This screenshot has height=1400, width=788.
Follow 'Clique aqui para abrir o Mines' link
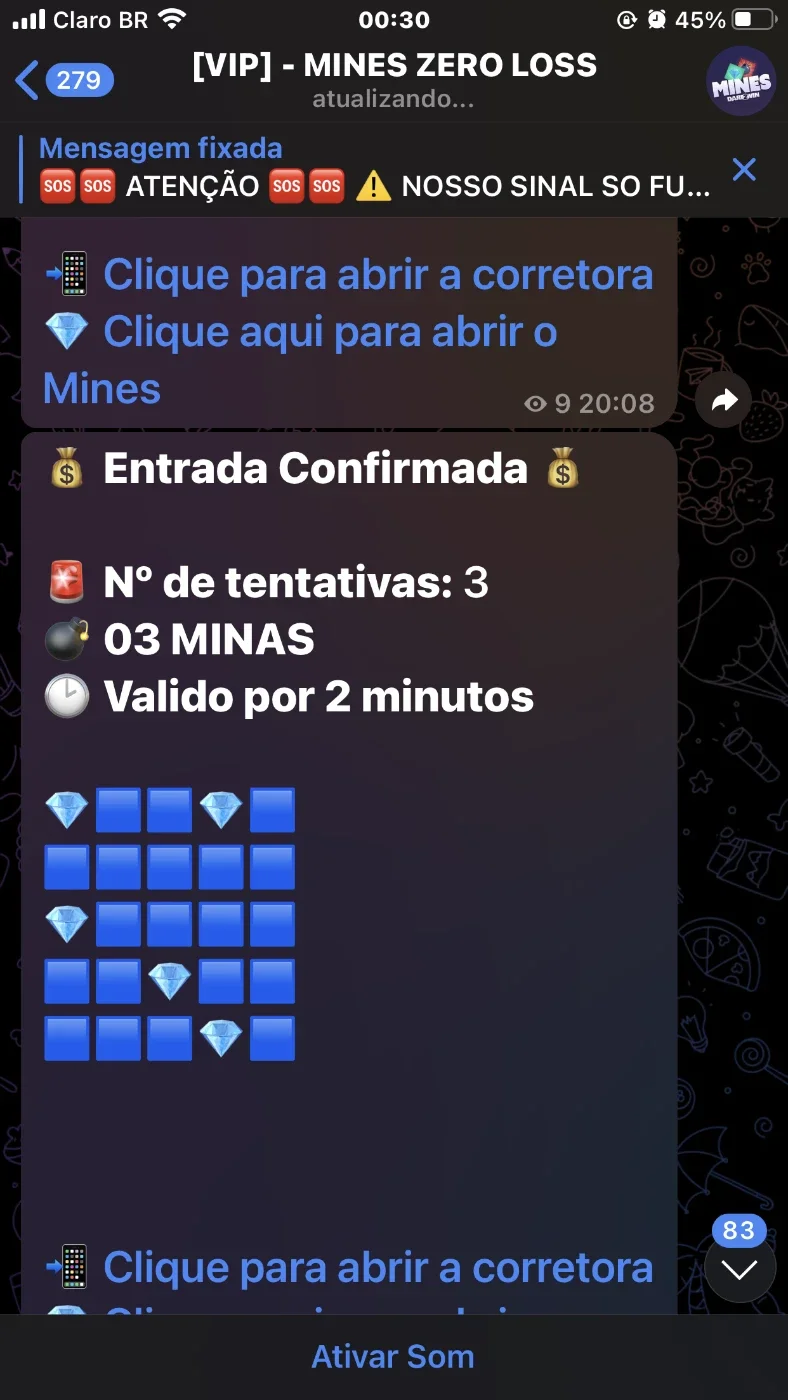(300, 360)
